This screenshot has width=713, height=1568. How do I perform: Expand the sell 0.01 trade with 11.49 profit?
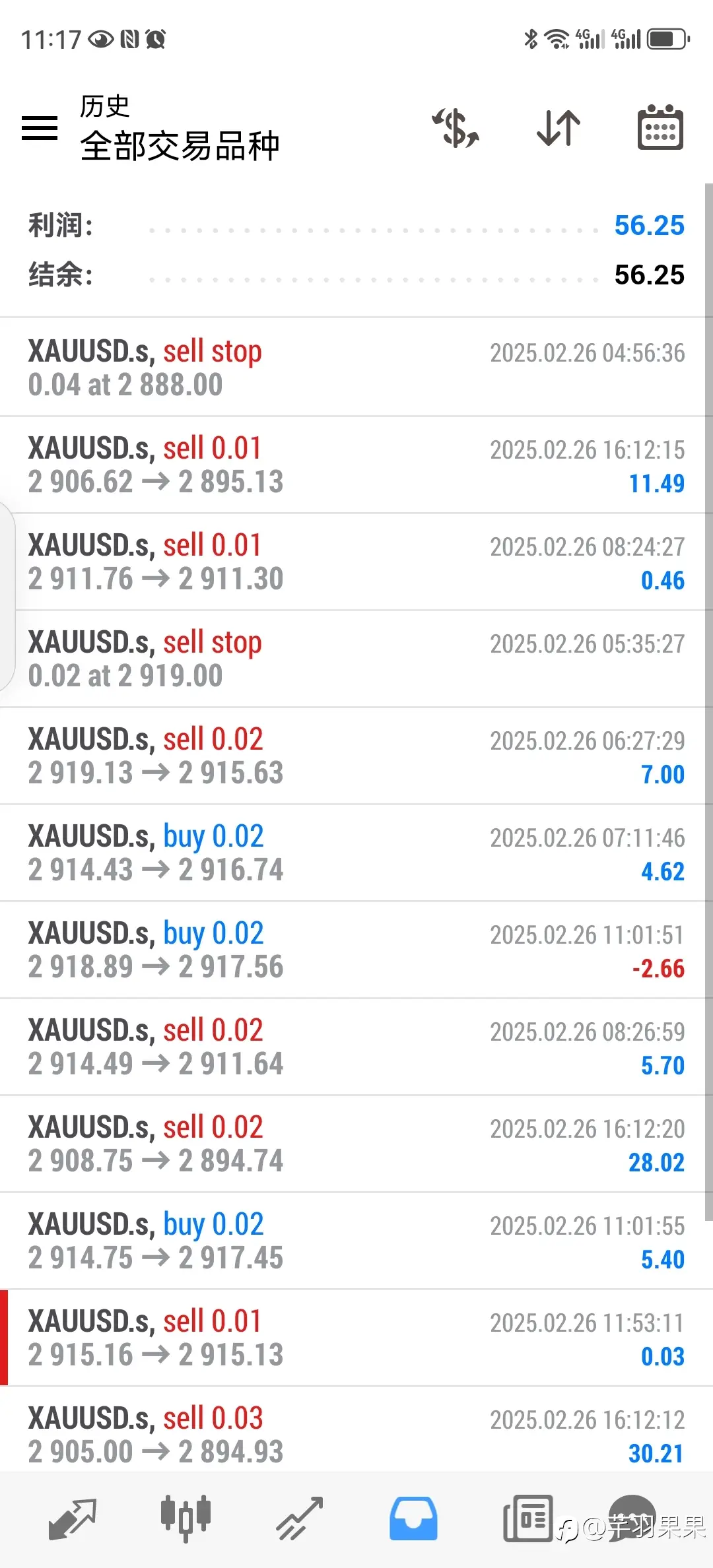coord(356,465)
